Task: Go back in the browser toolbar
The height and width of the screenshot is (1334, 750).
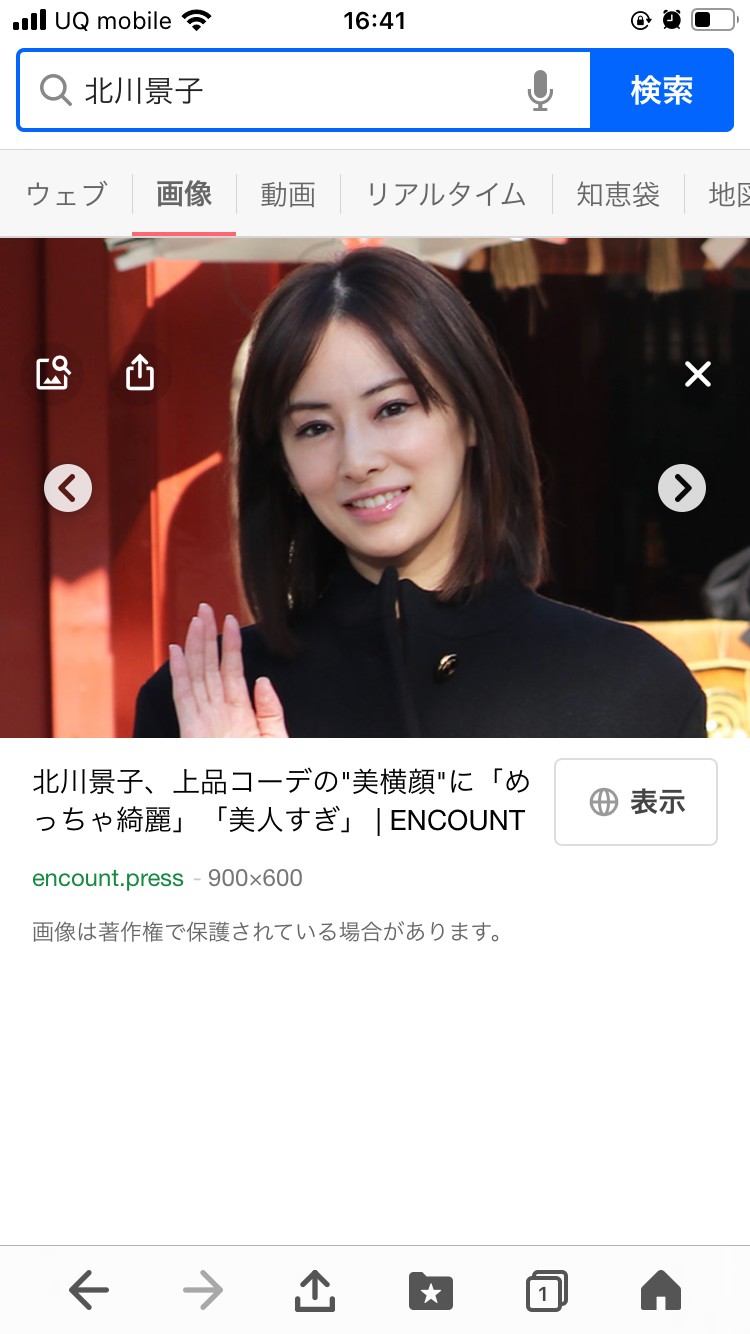Action: pyautogui.click(x=89, y=1291)
